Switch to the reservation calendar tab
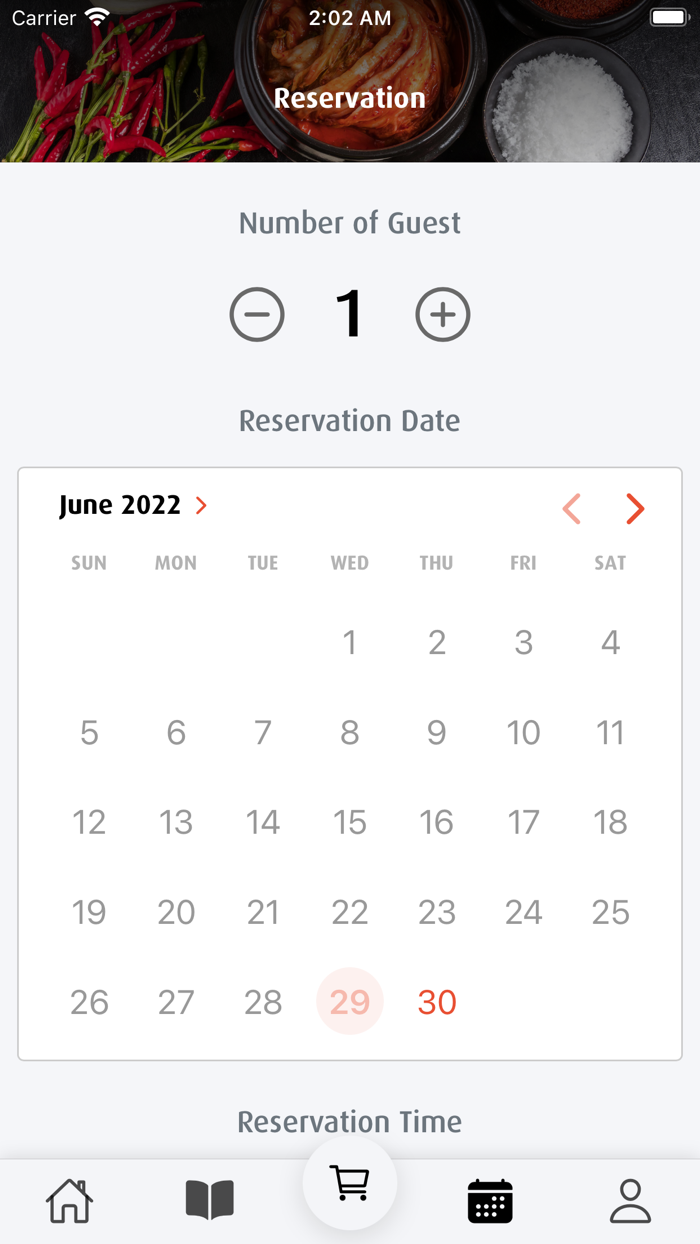The image size is (700, 1244). point(490,1201)
